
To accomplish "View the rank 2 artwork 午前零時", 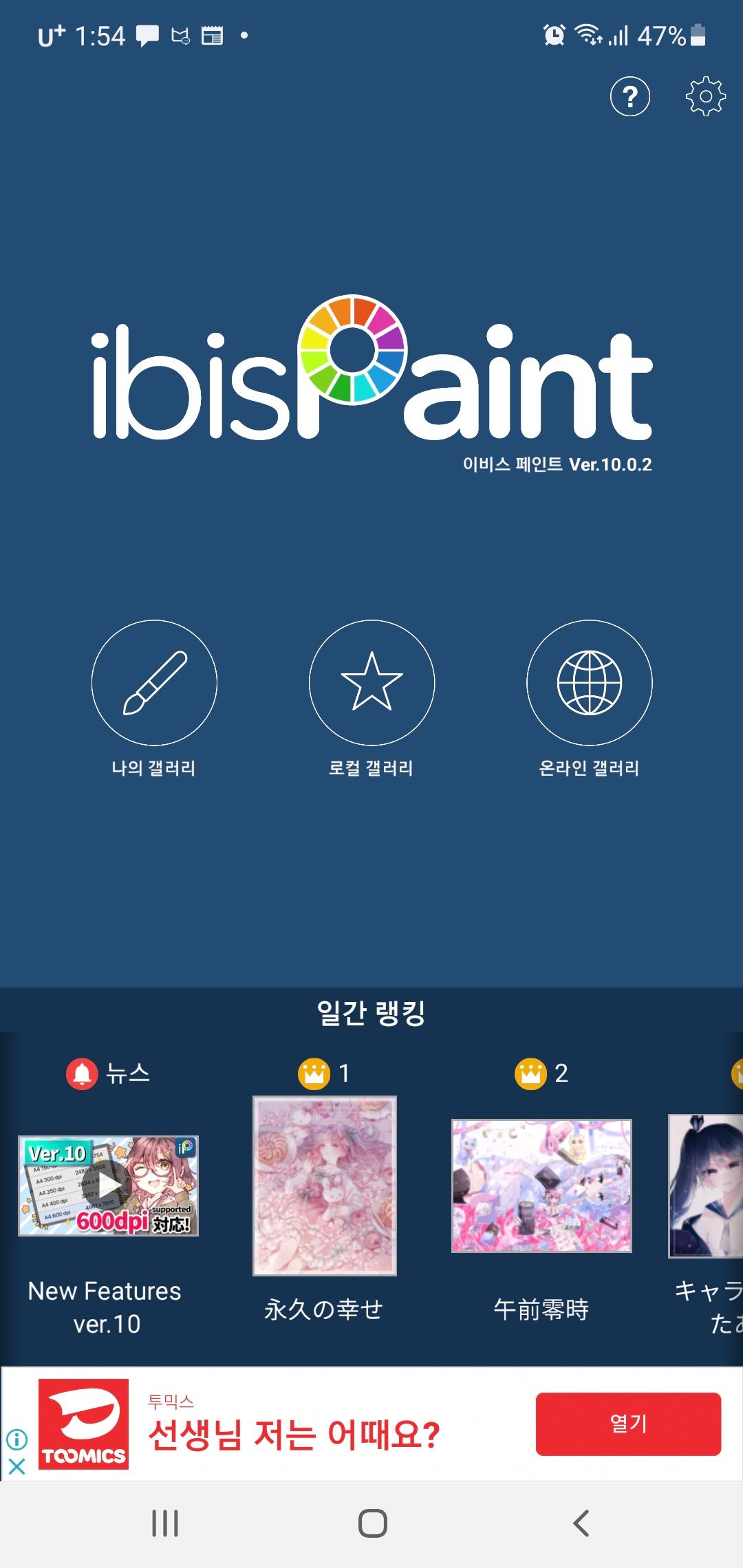I will tap(541, 1186).
